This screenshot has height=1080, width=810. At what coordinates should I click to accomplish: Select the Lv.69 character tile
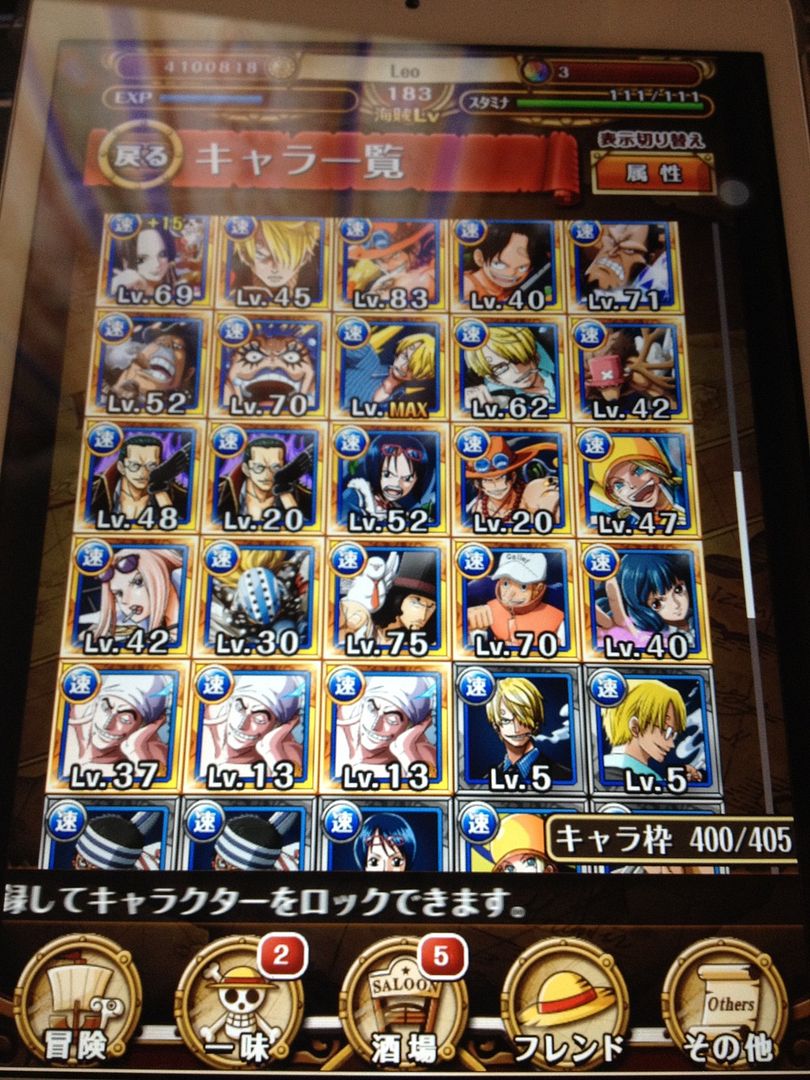[x=155, y=261]
